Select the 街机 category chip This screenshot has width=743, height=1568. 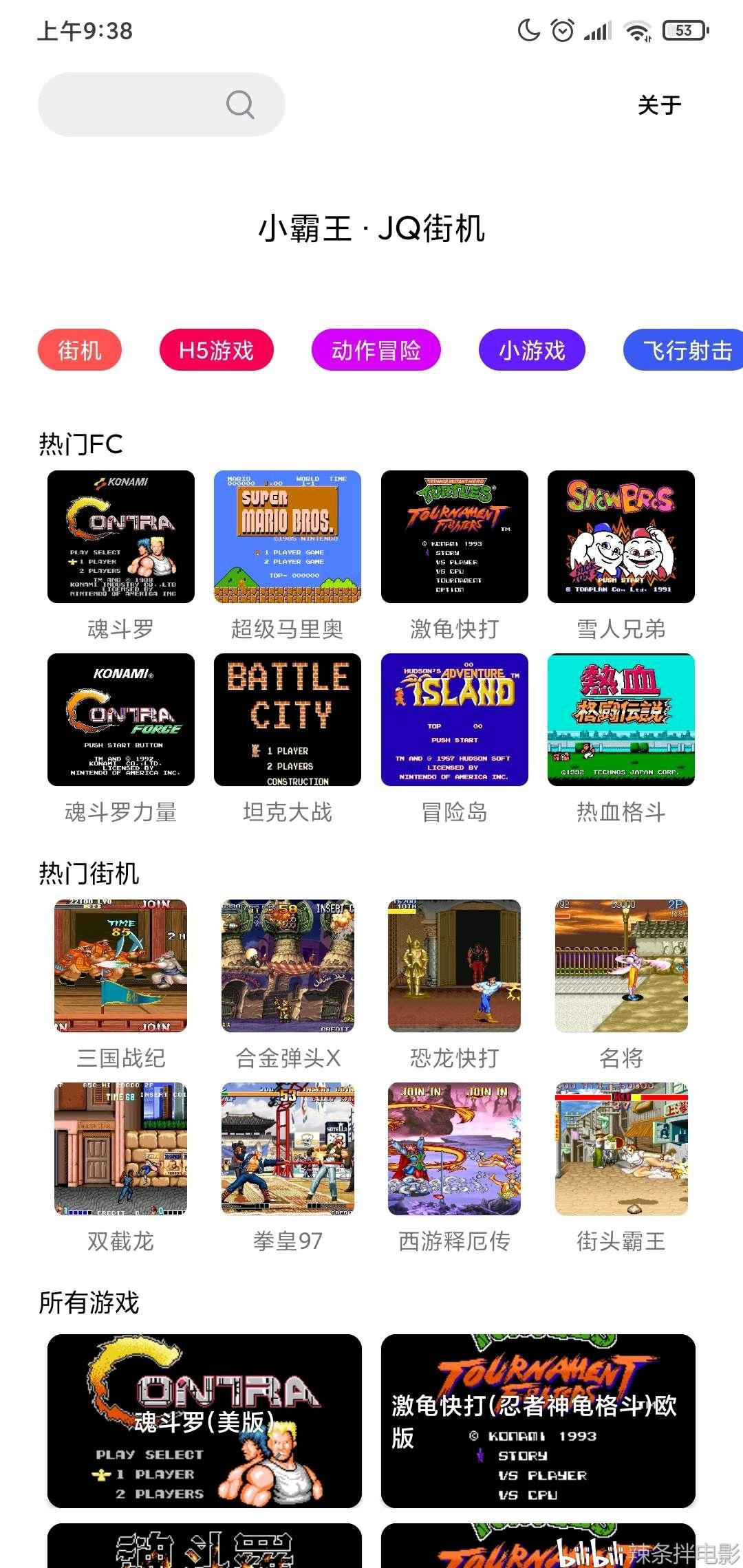click(80, 350)
